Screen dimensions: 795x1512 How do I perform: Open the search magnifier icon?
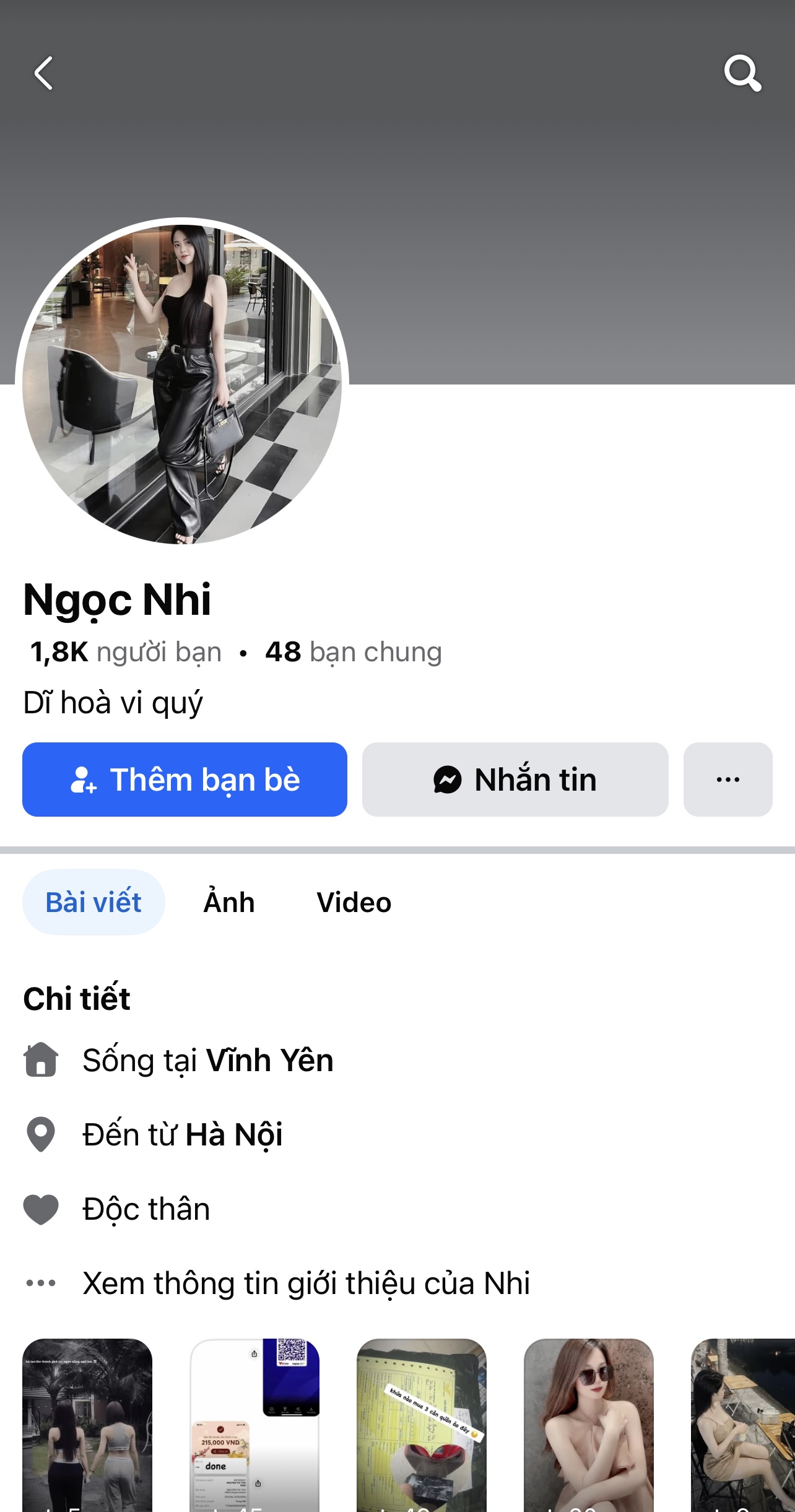[x=742, y=74]
